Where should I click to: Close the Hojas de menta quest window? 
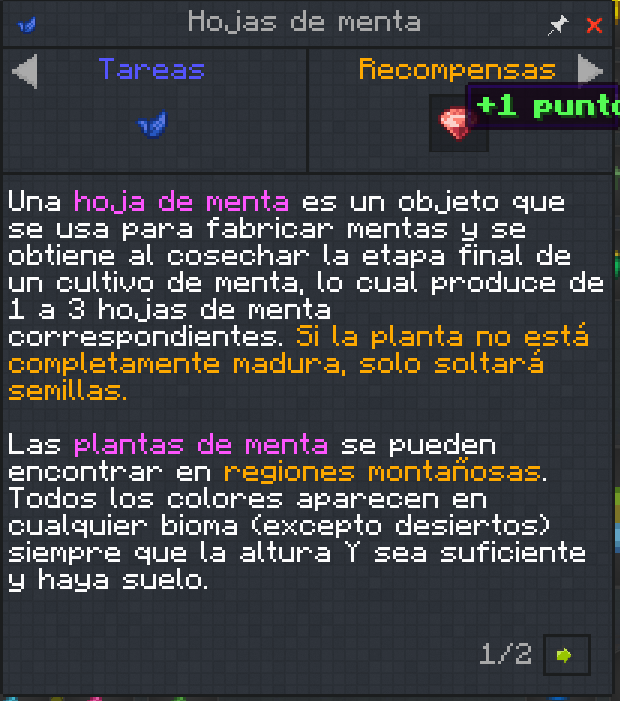pos(595,26)
